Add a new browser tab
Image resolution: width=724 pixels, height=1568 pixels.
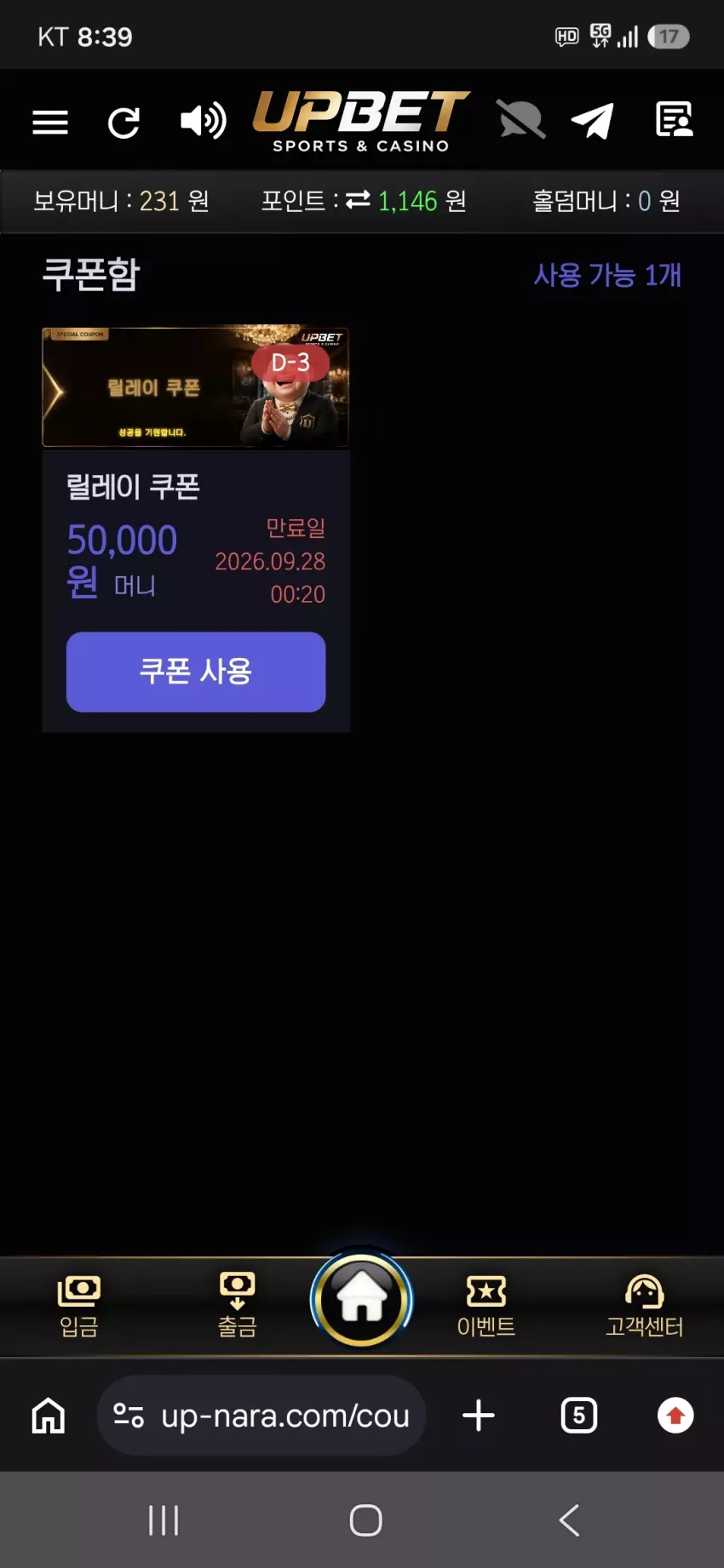(x=479, y=1416)
